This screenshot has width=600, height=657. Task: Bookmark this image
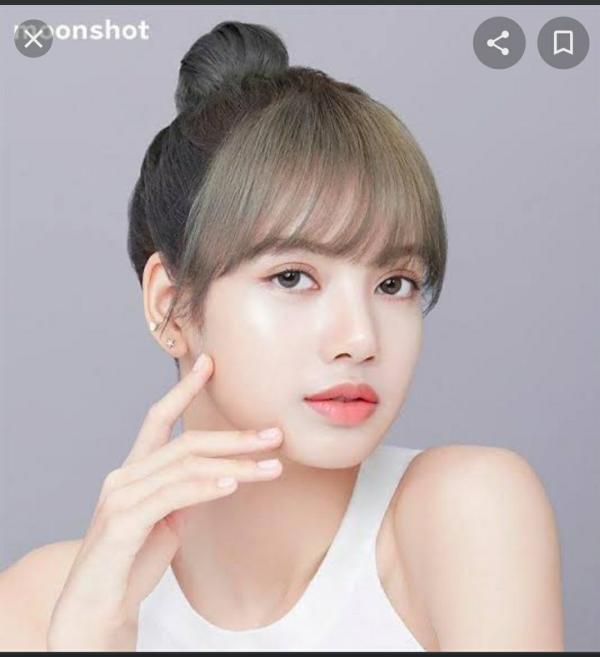click(x=563, y=43)
